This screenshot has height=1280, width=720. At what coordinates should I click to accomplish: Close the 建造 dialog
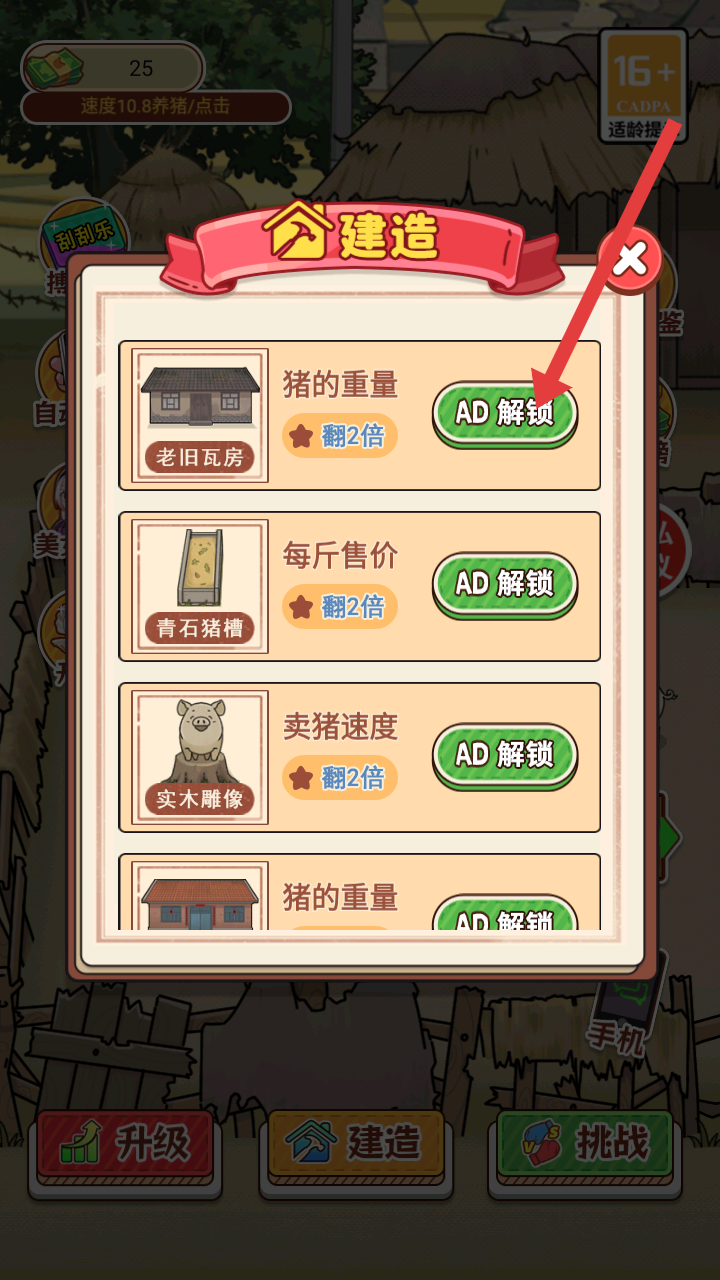point(630,261)
